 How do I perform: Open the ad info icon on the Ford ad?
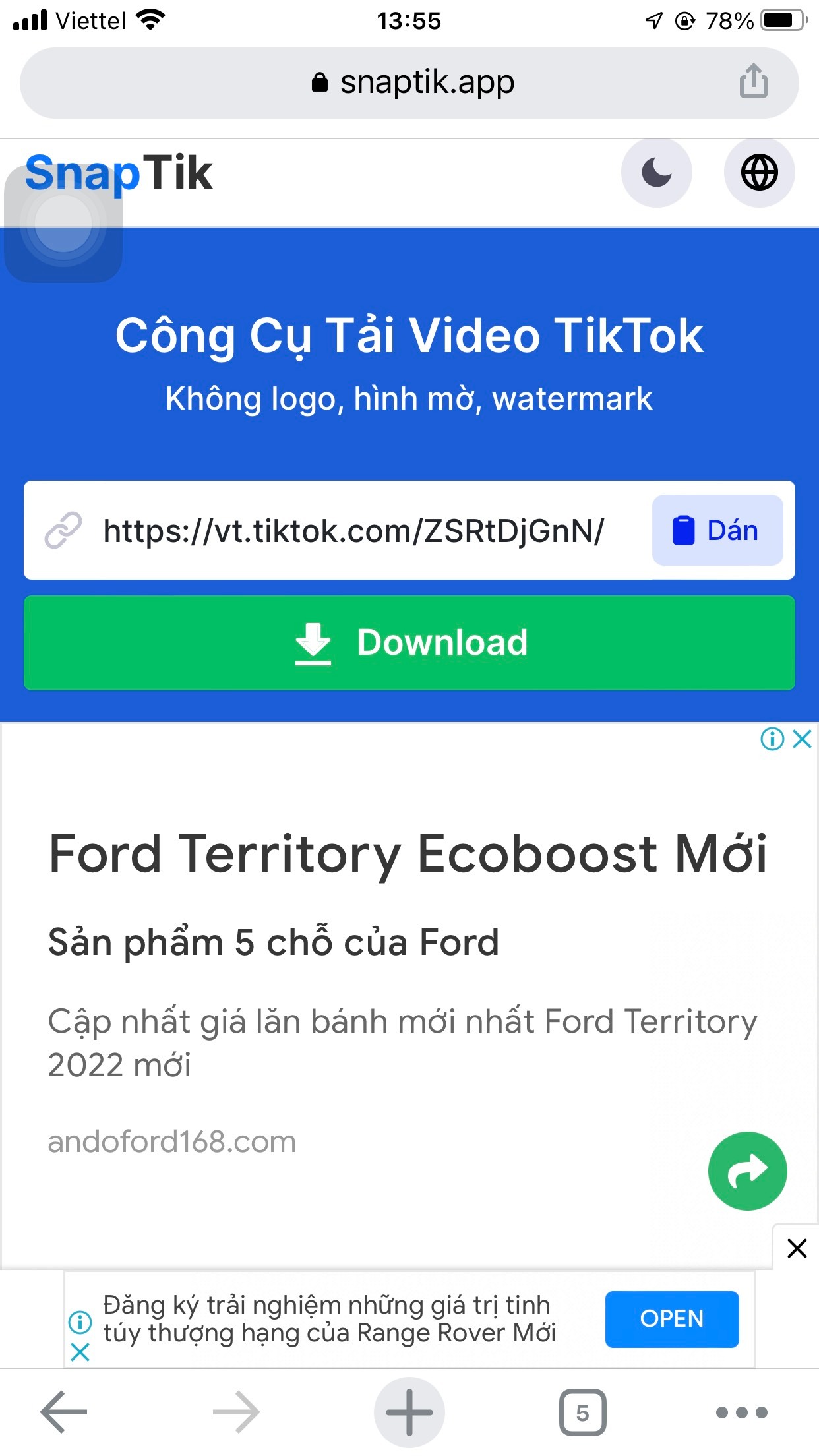coord(772,739)
